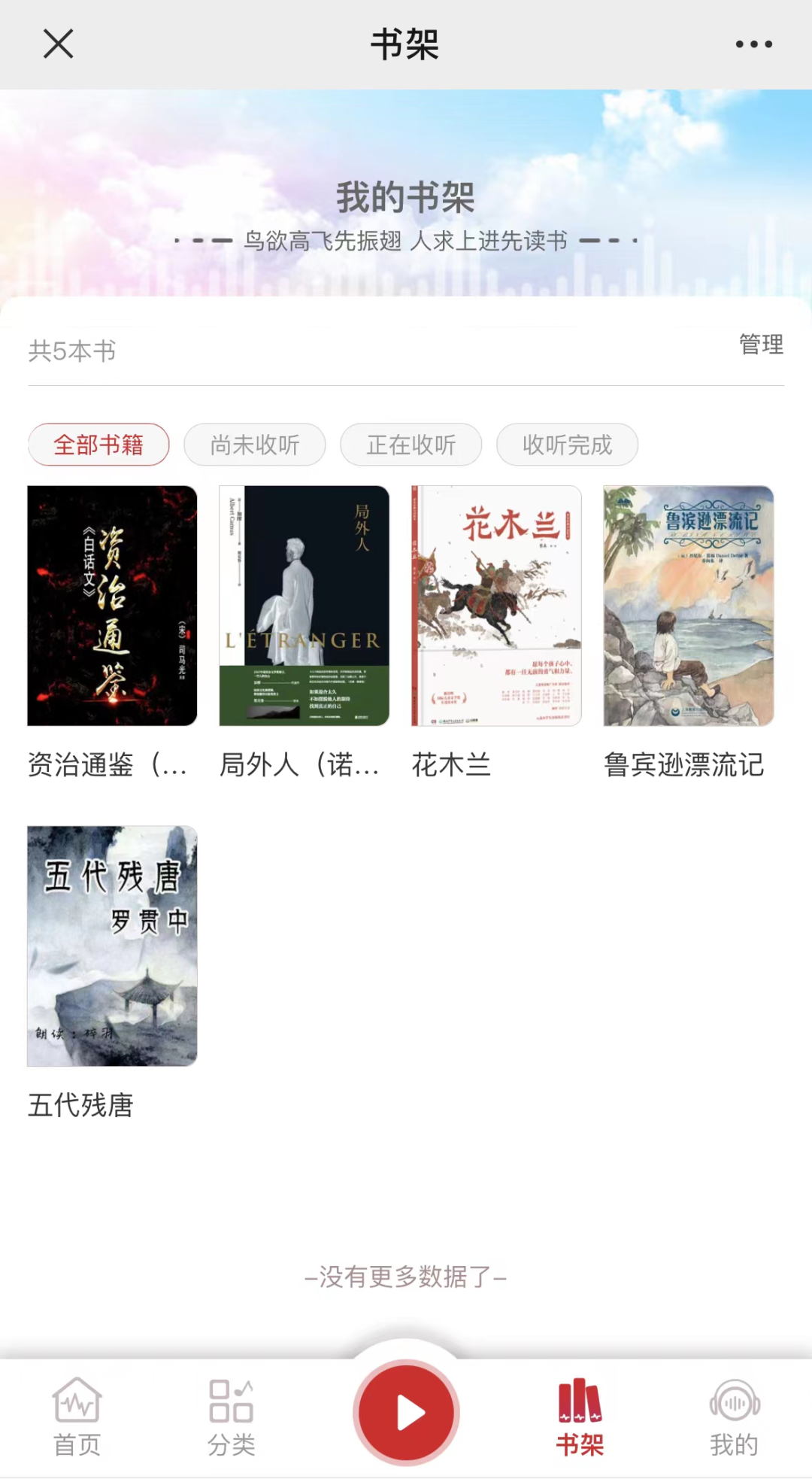Enable the 尚未收听 filter

[254, 445]
